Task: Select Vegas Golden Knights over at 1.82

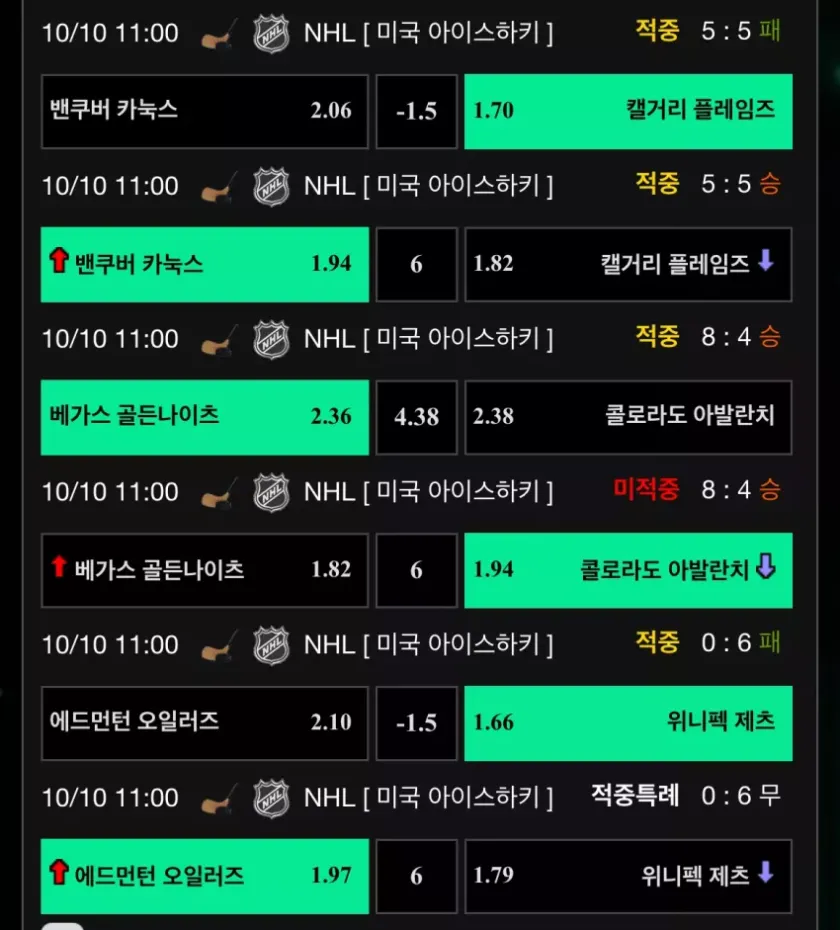Action: point(204,570)
